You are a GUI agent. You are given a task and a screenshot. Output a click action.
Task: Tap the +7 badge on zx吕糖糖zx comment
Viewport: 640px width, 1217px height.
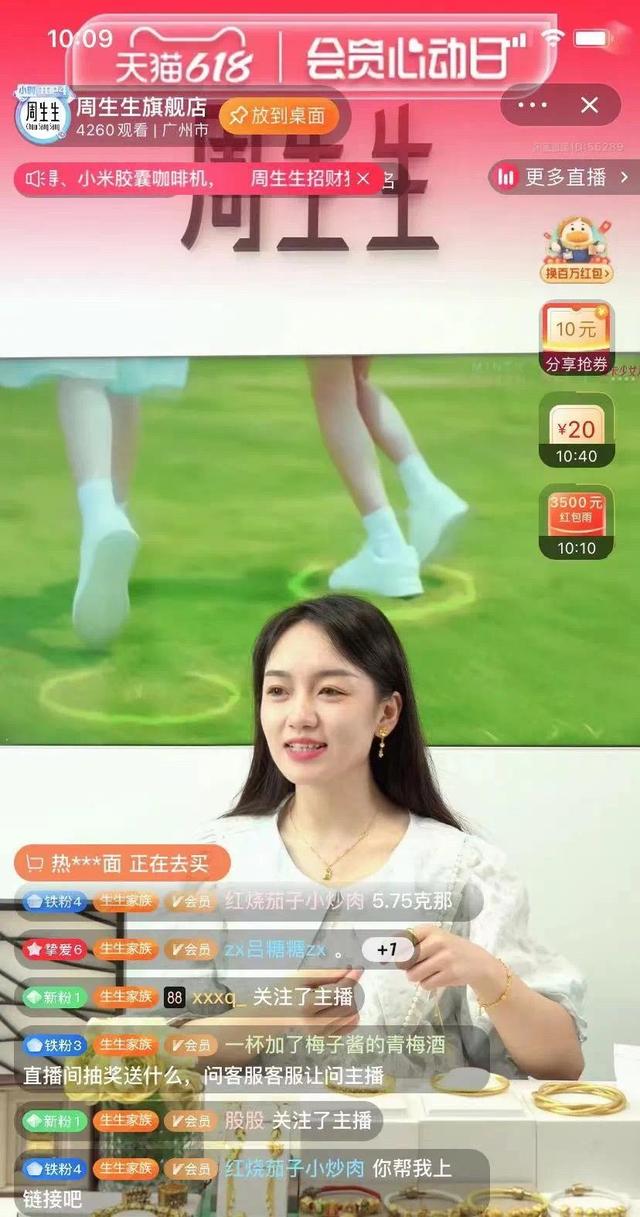tap(388, 948)
